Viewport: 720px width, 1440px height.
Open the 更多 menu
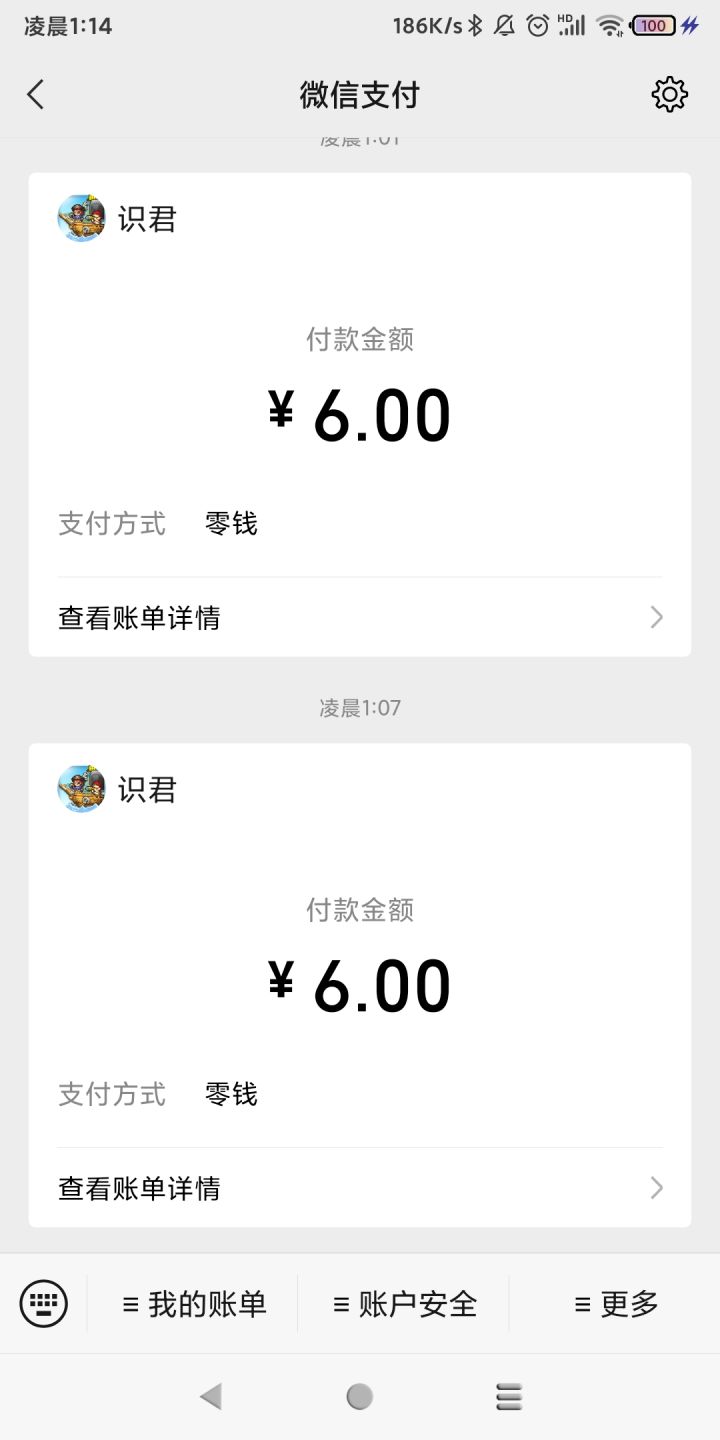614,1304
